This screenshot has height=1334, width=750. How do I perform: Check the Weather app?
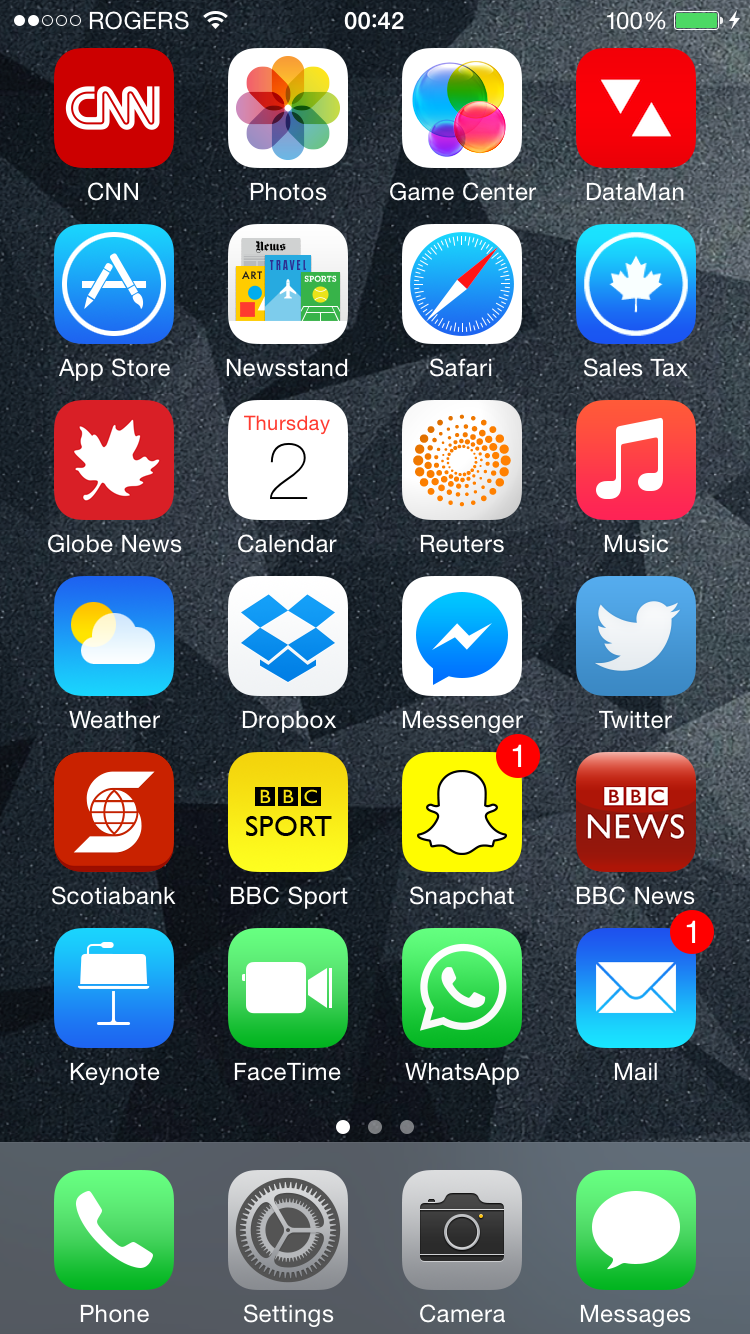(x=114, y=636)
